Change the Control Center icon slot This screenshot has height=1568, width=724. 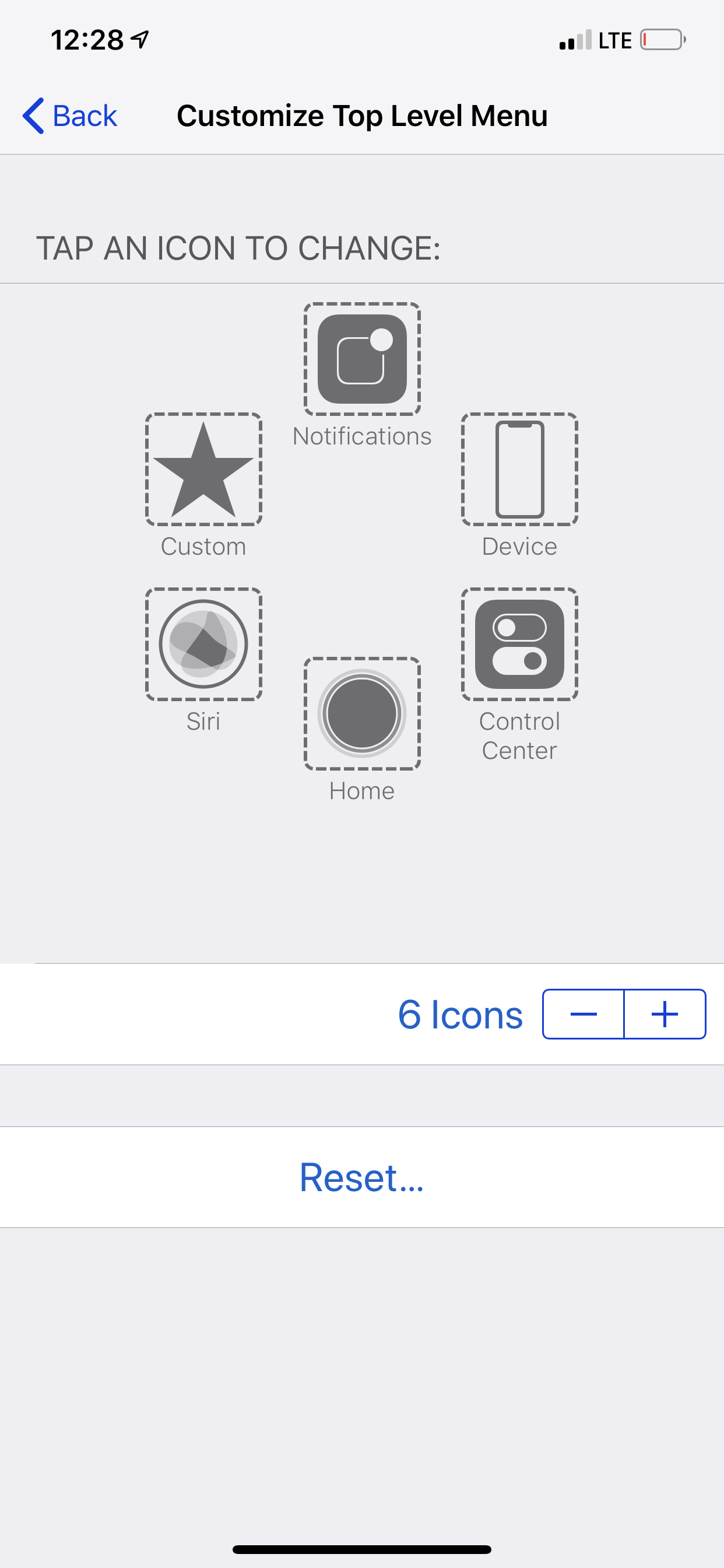pos(519,644)
